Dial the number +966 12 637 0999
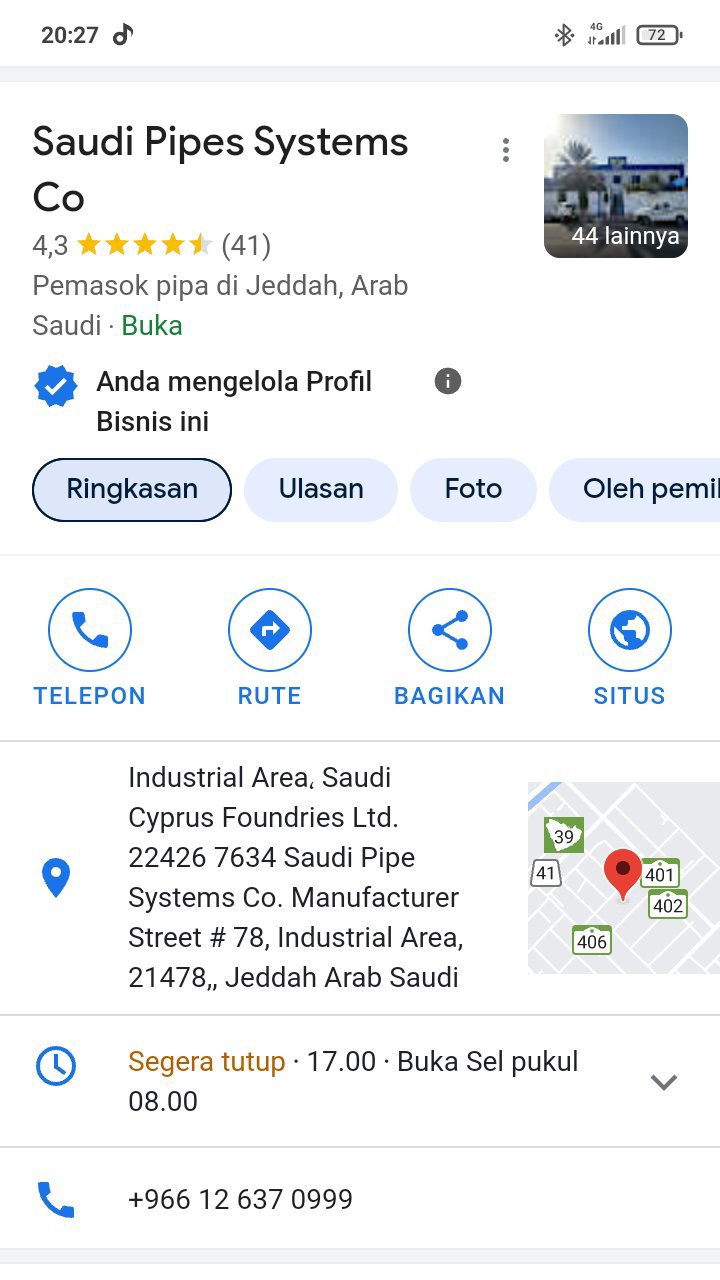This screenshot has height=1280, width=720. 240,1199
